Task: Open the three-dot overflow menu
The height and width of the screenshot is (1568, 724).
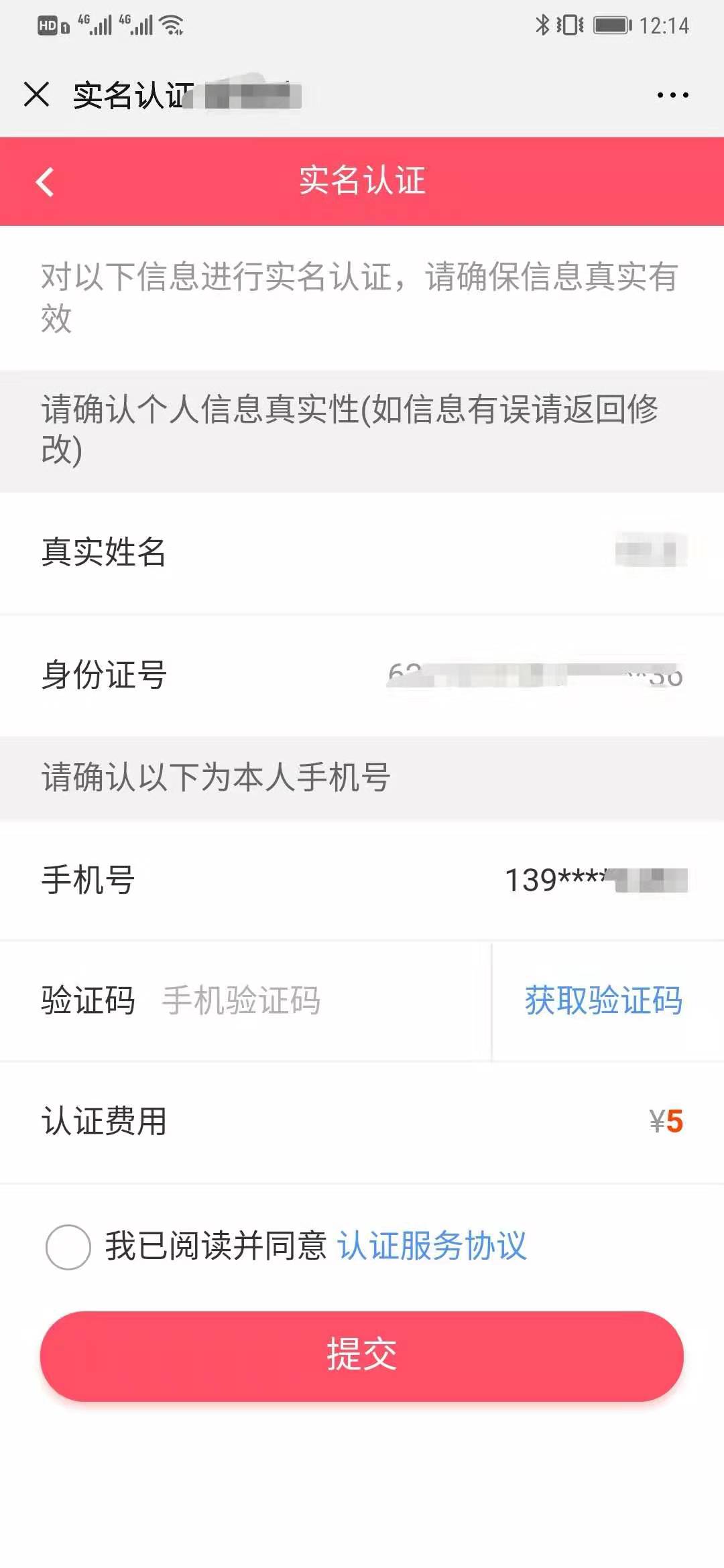Action: (x=672, y=95)
